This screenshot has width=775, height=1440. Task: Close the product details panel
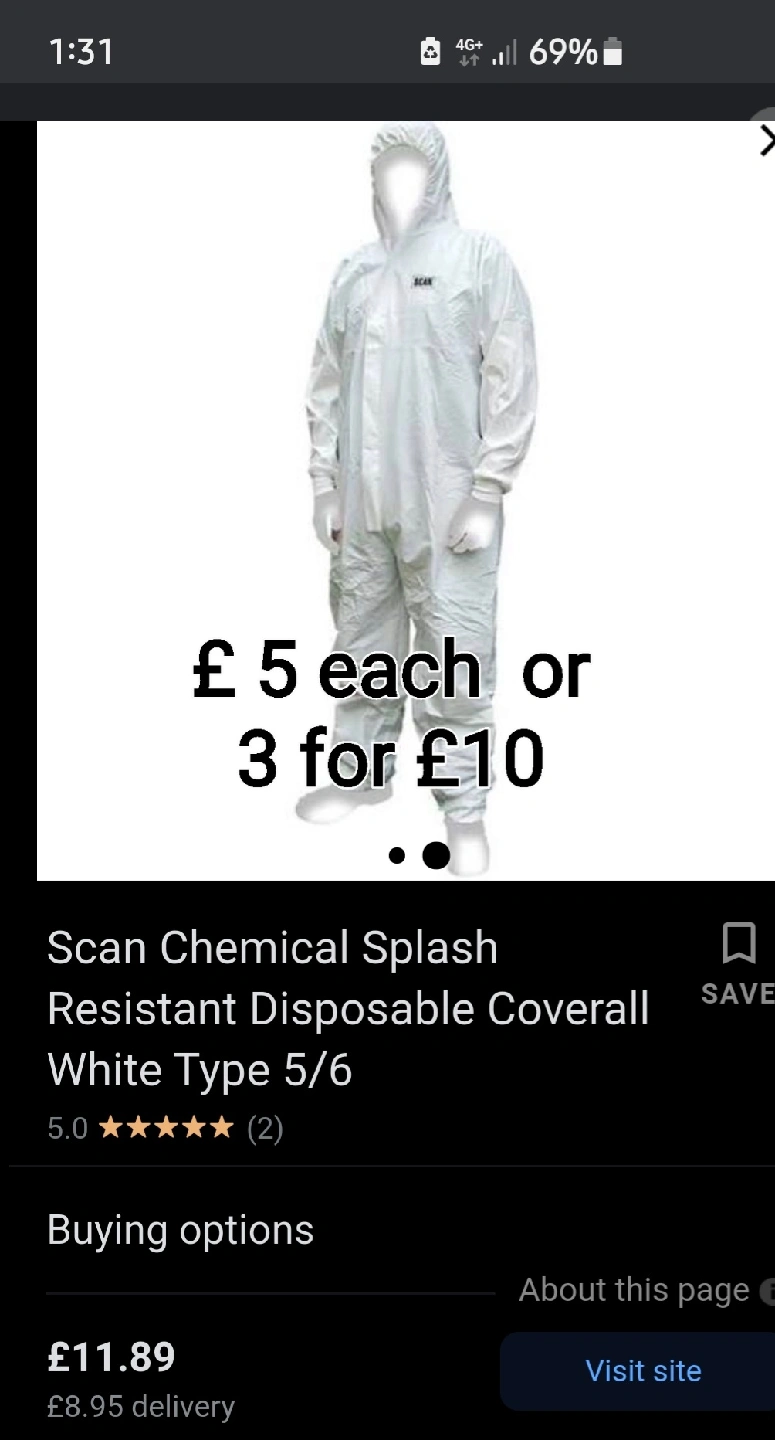tap(765, 141)
